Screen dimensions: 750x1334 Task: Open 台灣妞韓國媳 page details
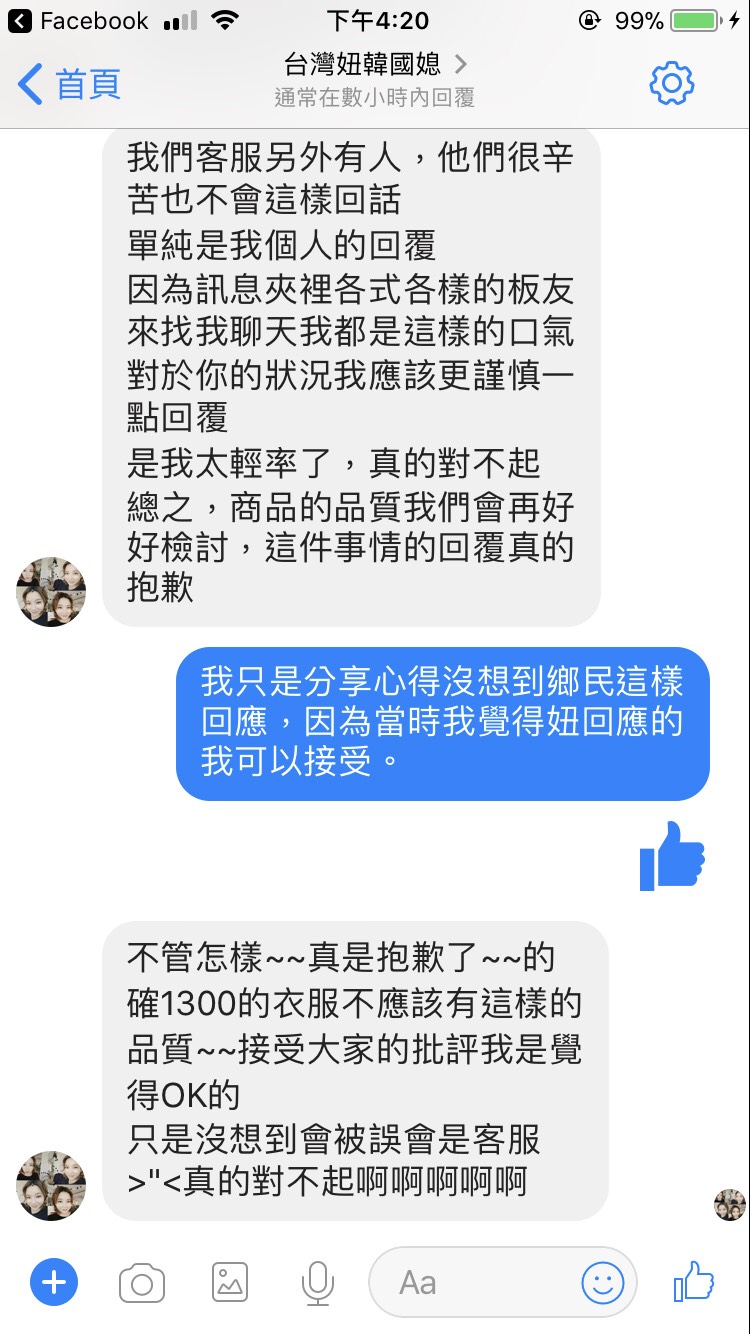click(375, 66)
